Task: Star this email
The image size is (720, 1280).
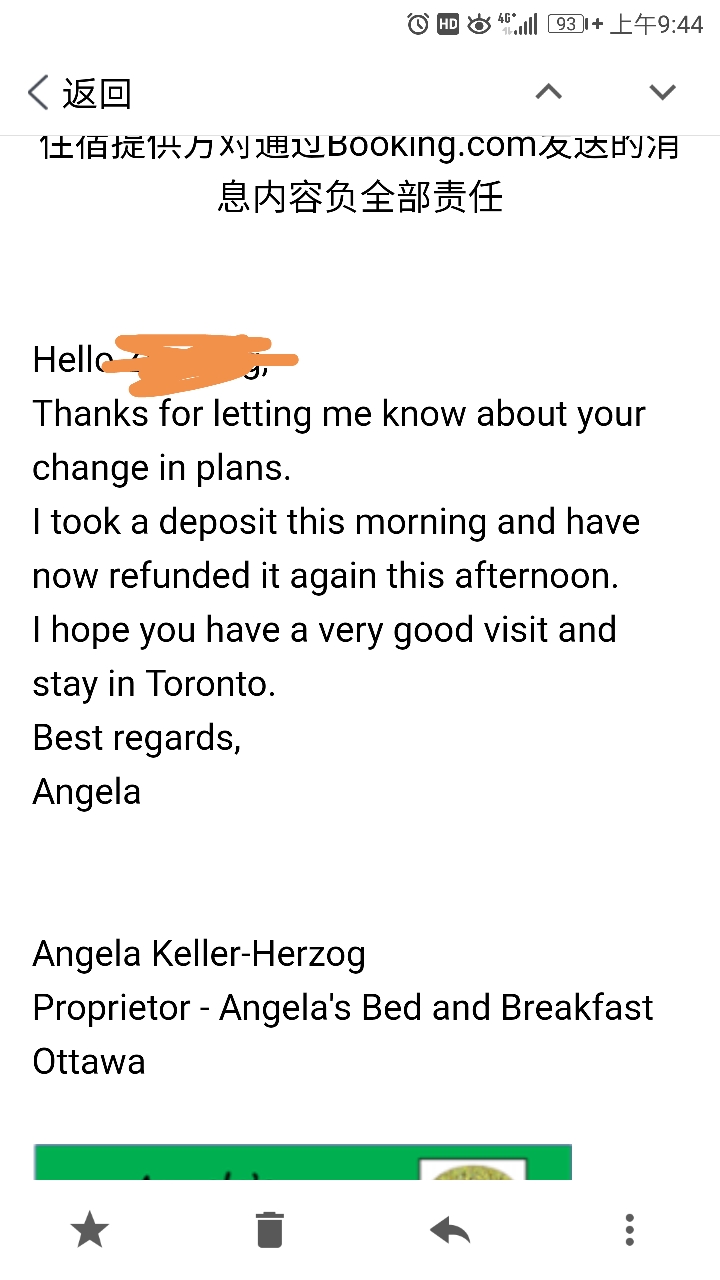Action: point(90,1229)
